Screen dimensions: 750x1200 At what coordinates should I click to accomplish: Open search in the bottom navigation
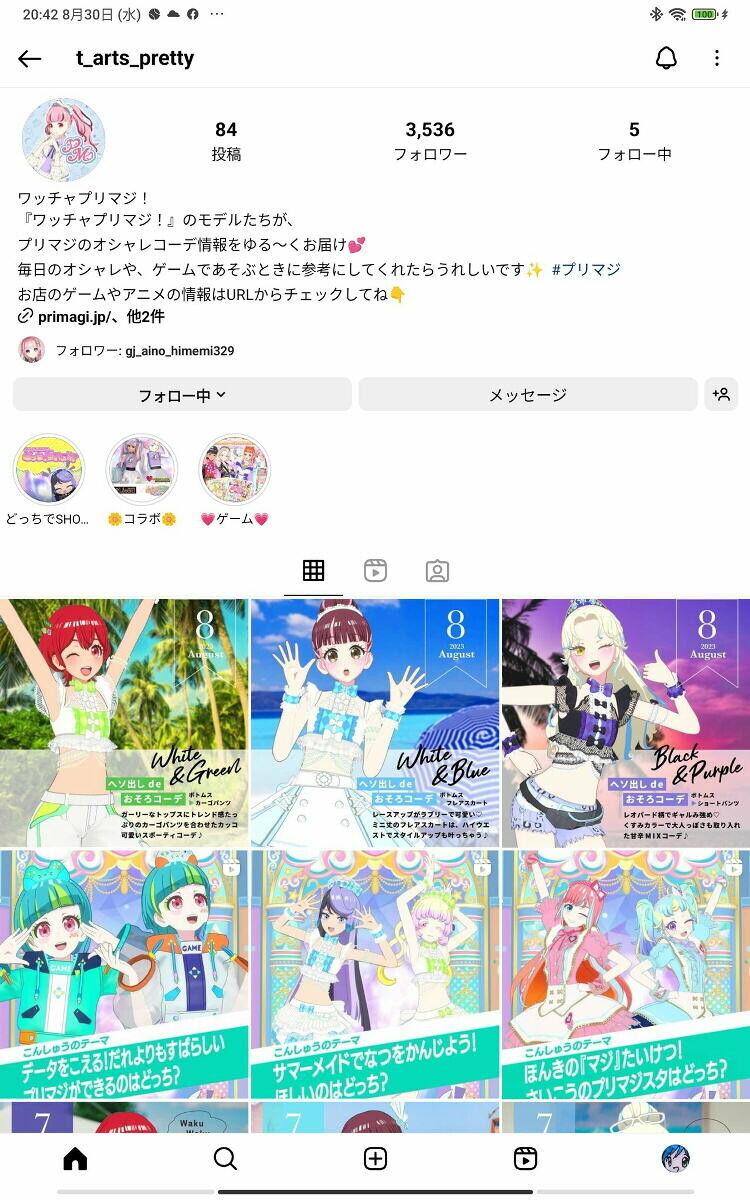pos(225,1159)
